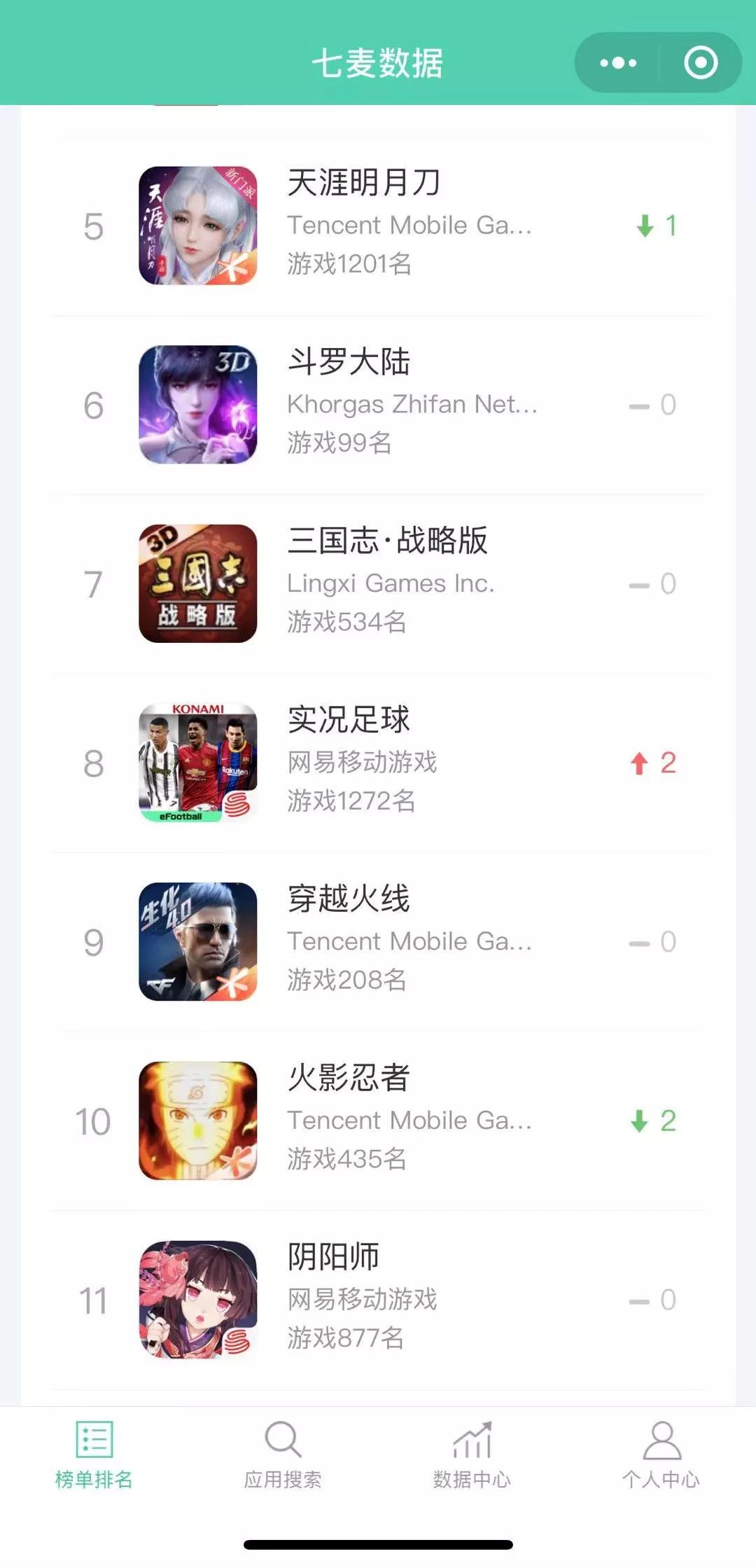Go to the 数据中心 tab
Screen dimensions: 756x1568
point(472,1454)
